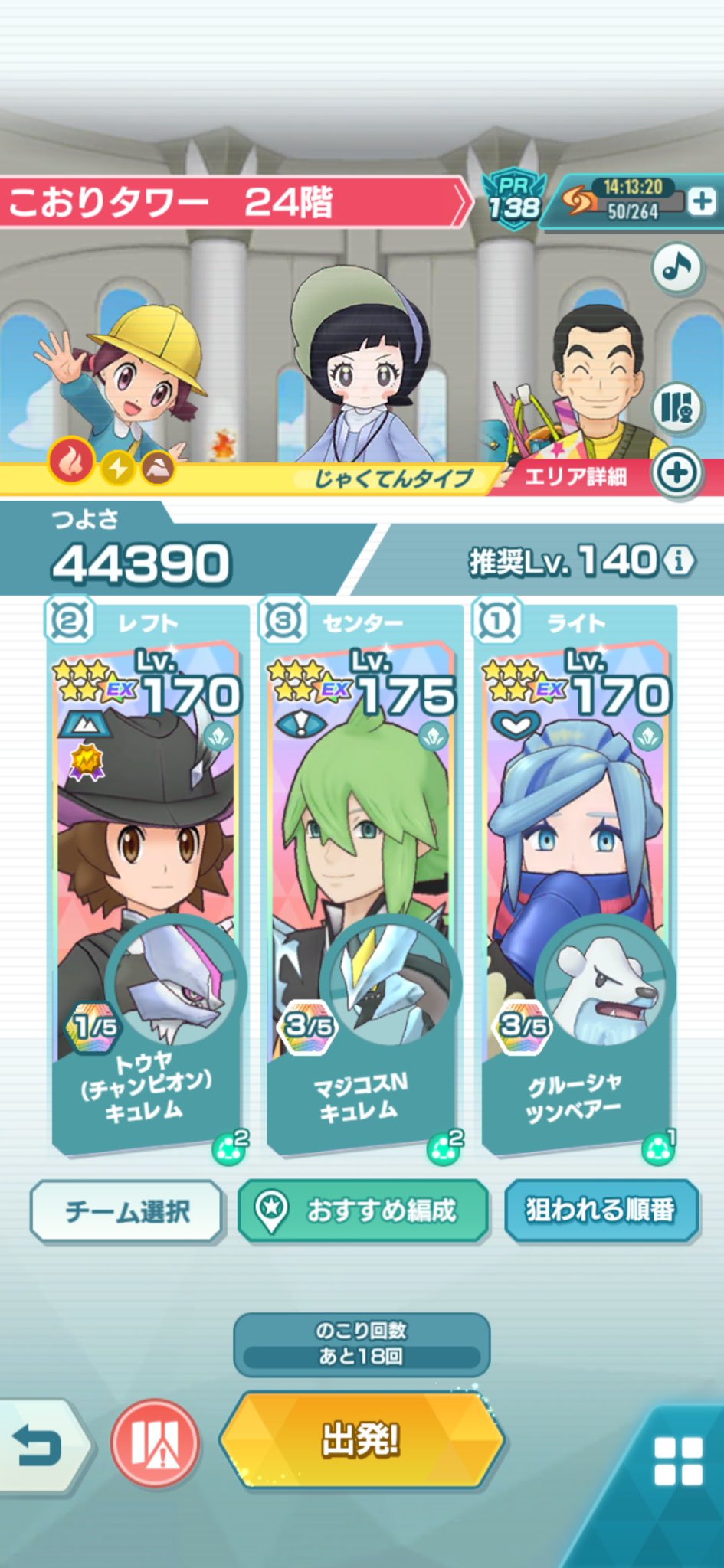This screenshot has height=1568, width=724.
Task: Add stamina with the plus icon
Action: coord(702,201)
